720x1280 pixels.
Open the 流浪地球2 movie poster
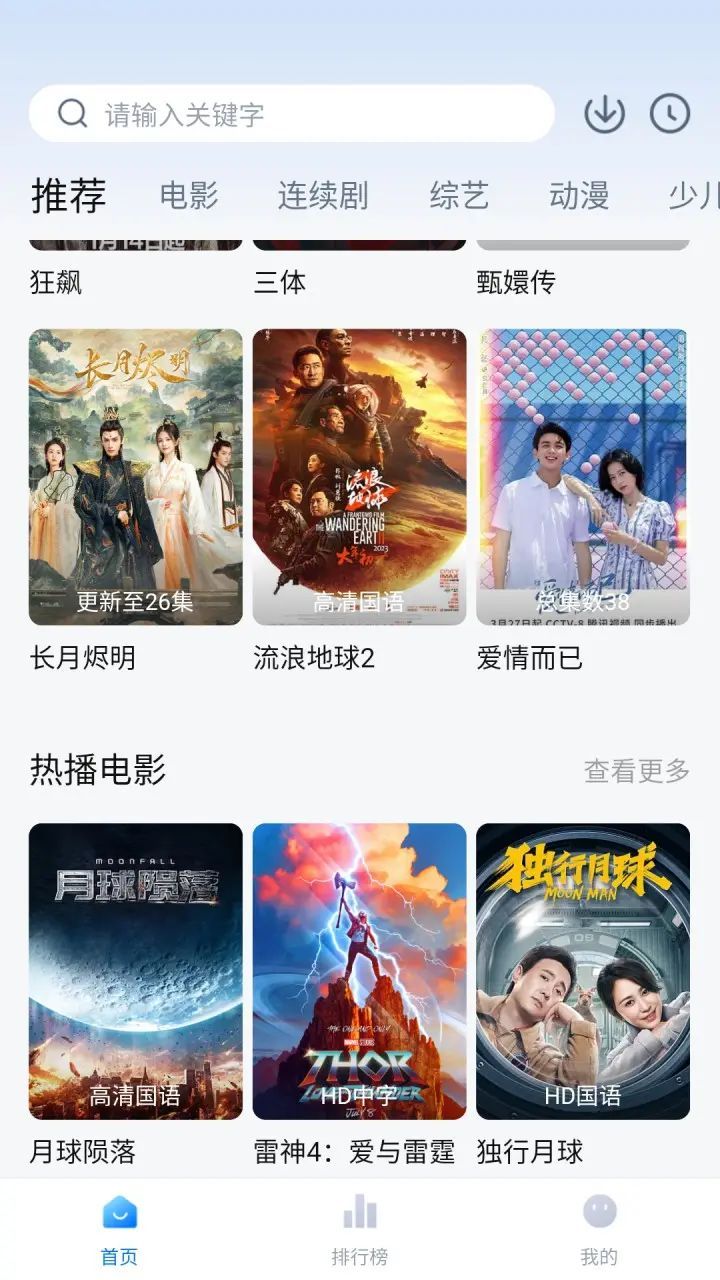[359, 477]
